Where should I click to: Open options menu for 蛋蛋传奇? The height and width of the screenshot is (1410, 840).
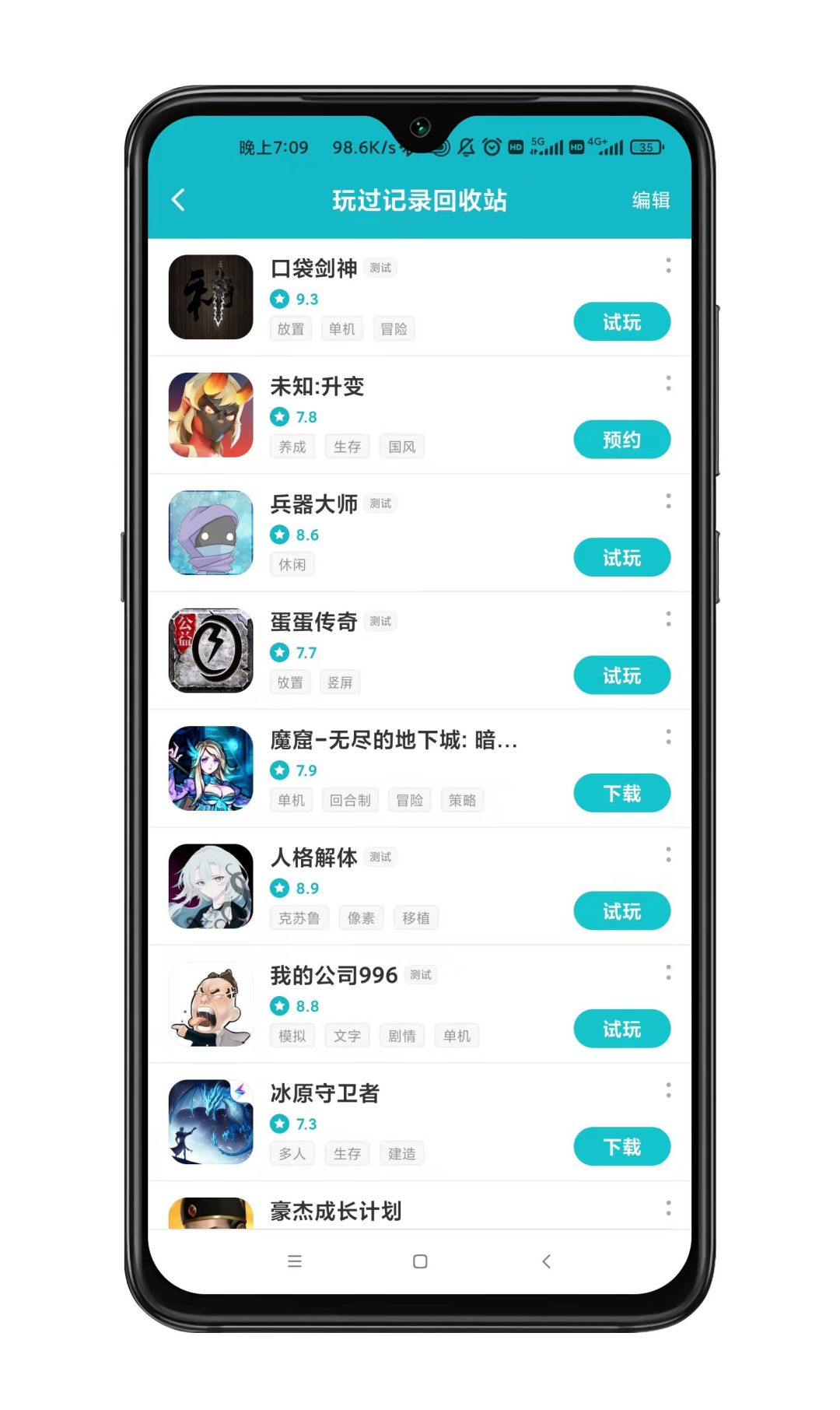668,619
